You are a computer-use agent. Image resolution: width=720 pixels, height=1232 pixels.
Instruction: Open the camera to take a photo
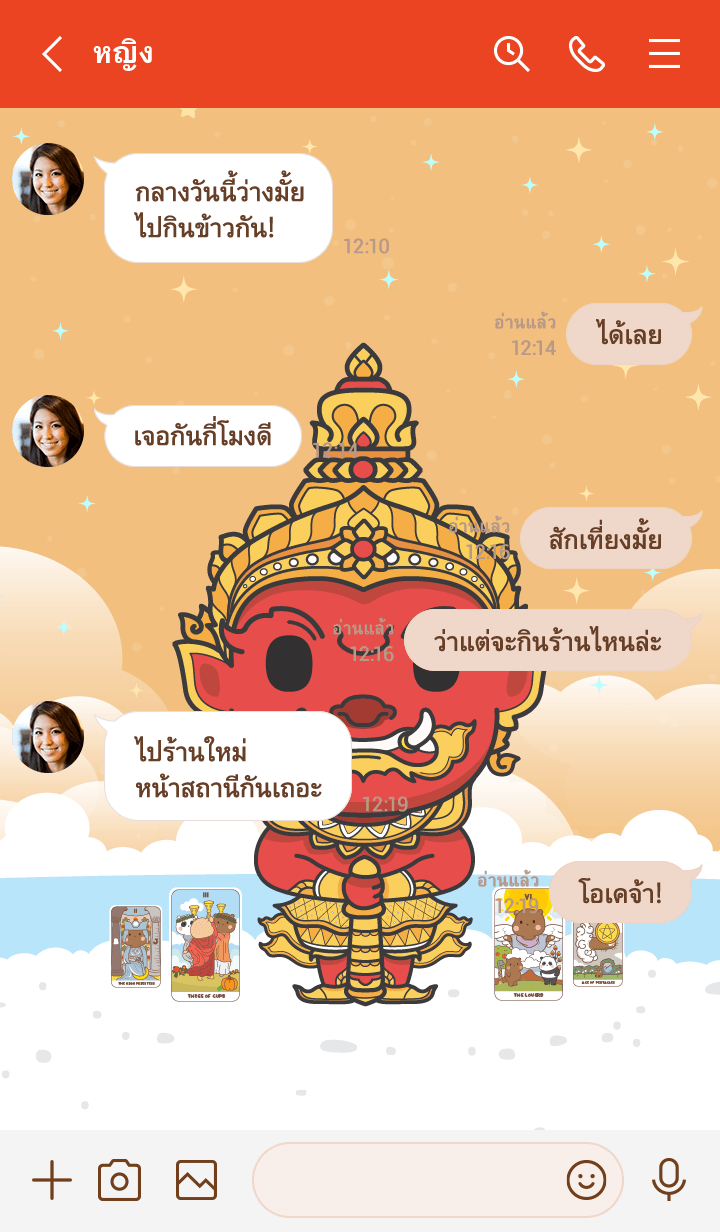tap(119, 1180)
